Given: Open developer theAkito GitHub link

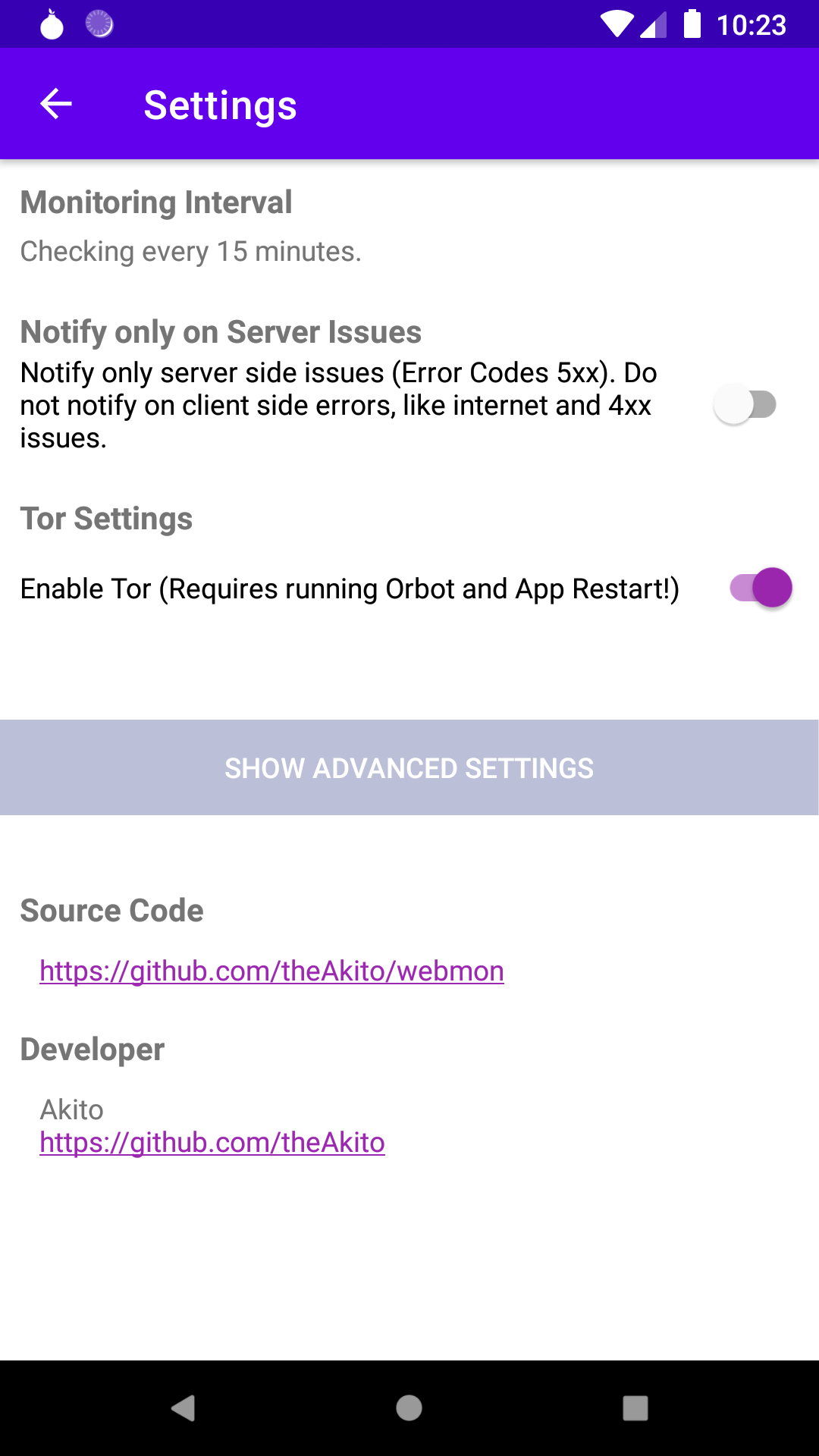Looking at the screenshot, I should 212,1142.
